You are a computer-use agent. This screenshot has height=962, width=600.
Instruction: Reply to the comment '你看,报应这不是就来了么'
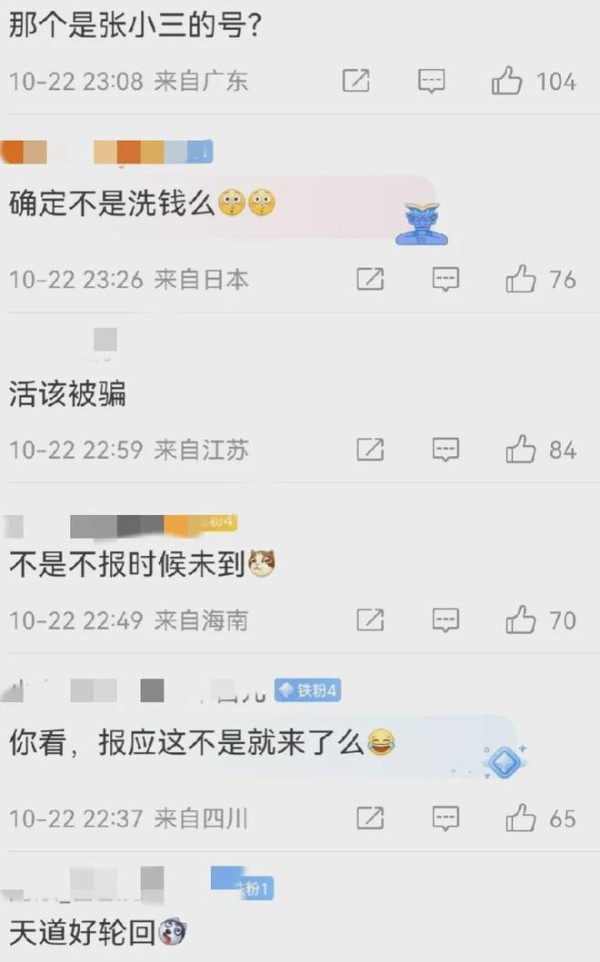click(x=445, y=819)
